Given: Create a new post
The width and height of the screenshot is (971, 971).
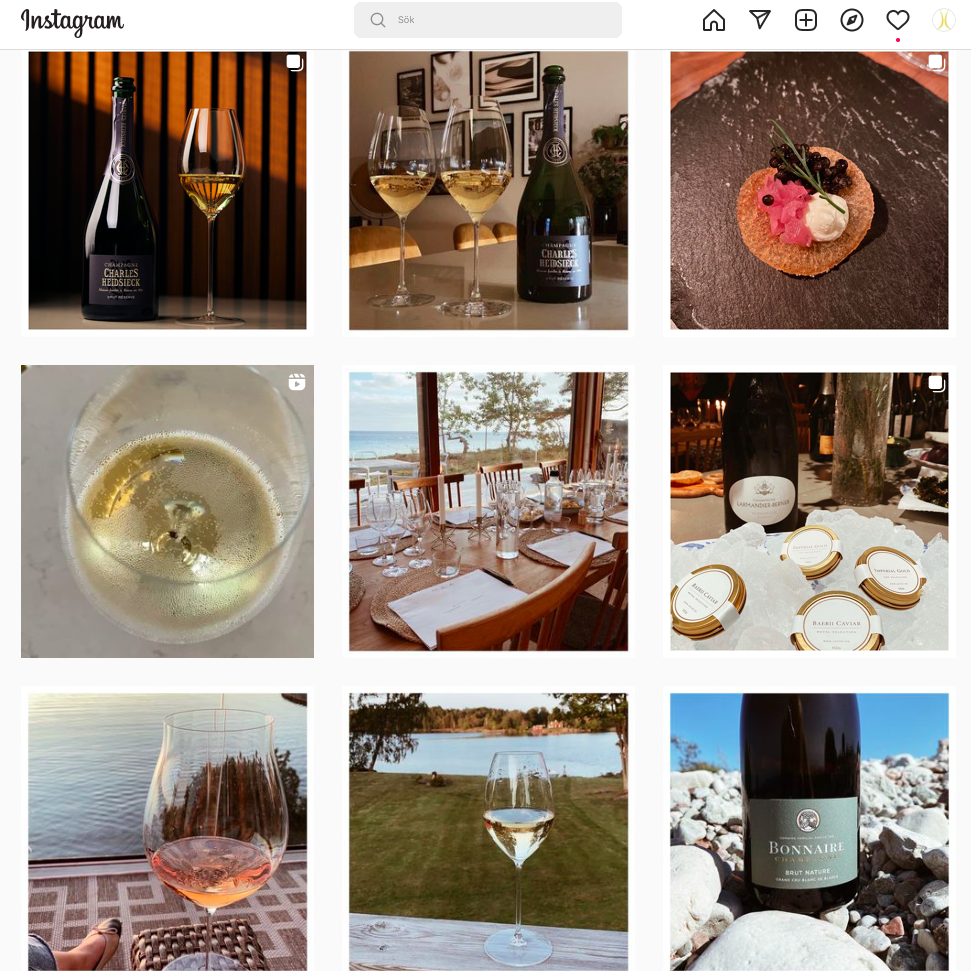Looking at the screenshot, I should coord(806,20).
